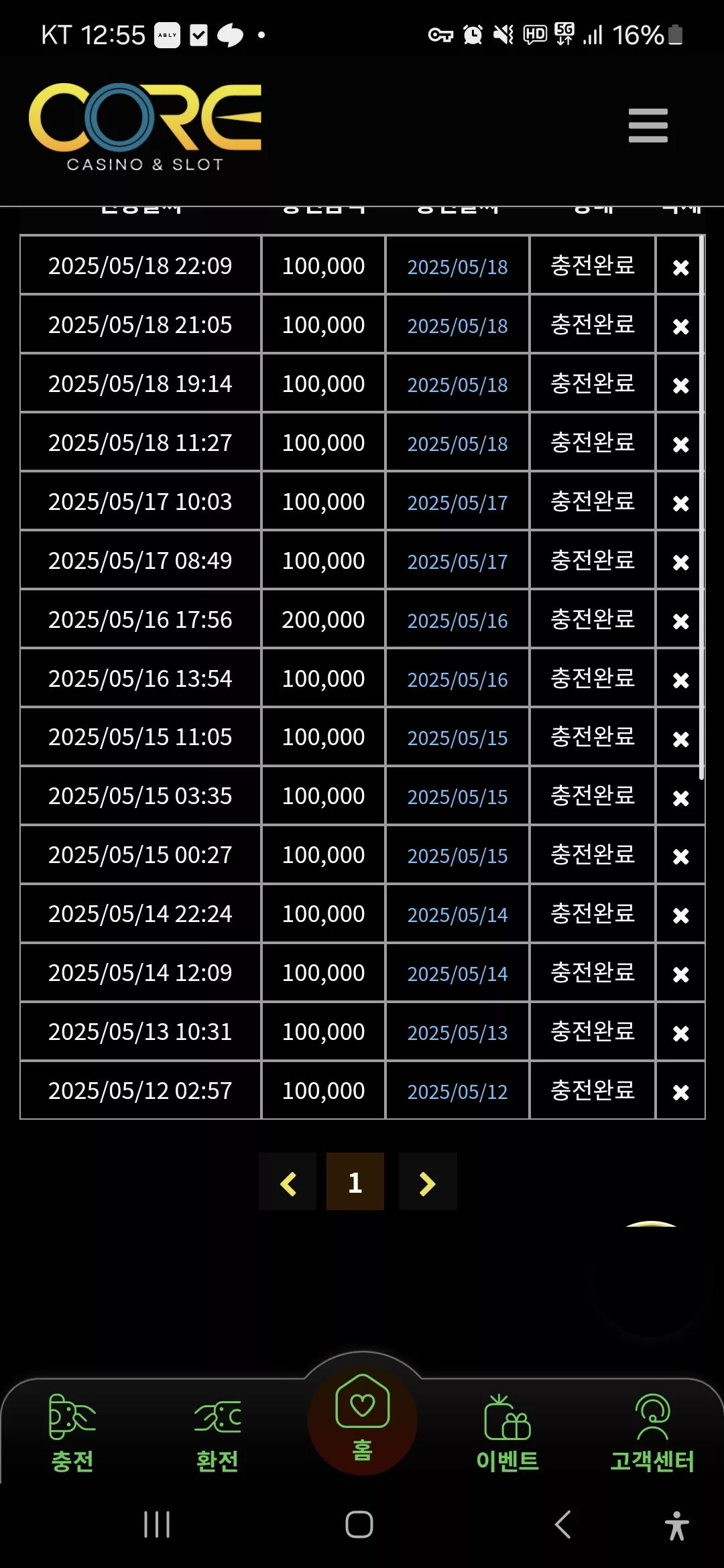Tap the system back button
This screenshot has width=724, height=1568.
coord(563,1524)
